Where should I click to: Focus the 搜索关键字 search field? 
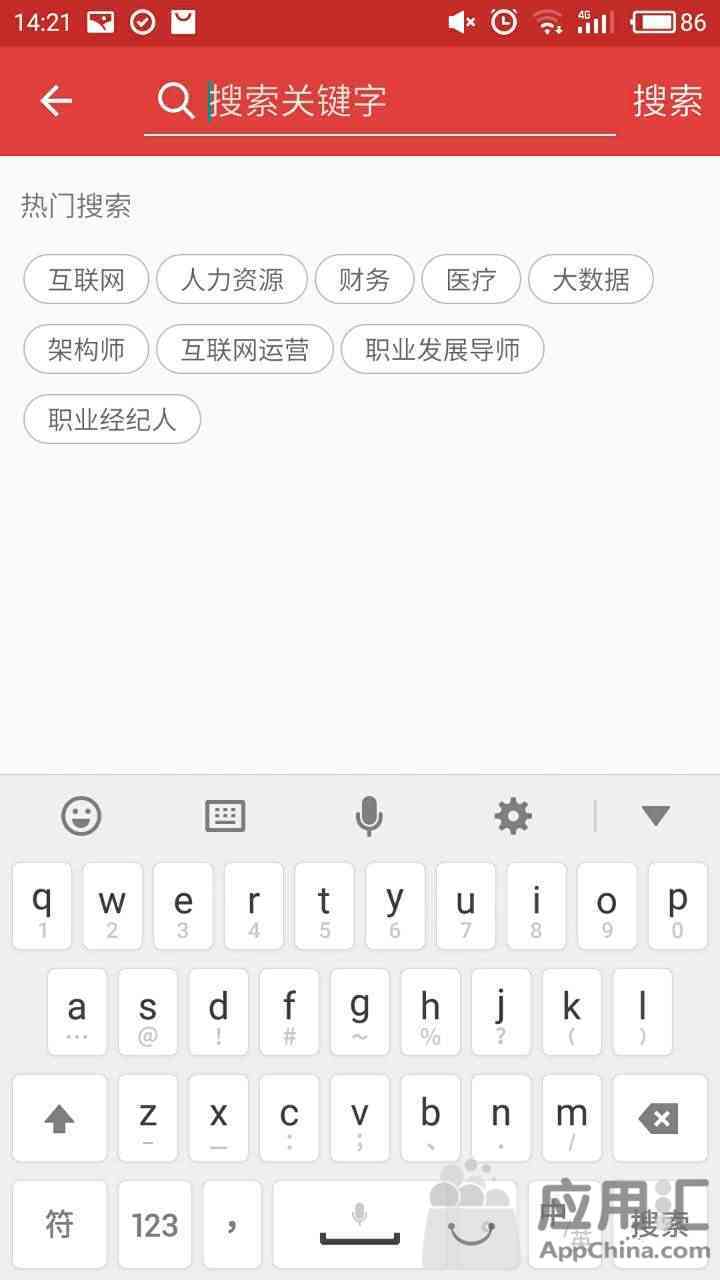380,101
